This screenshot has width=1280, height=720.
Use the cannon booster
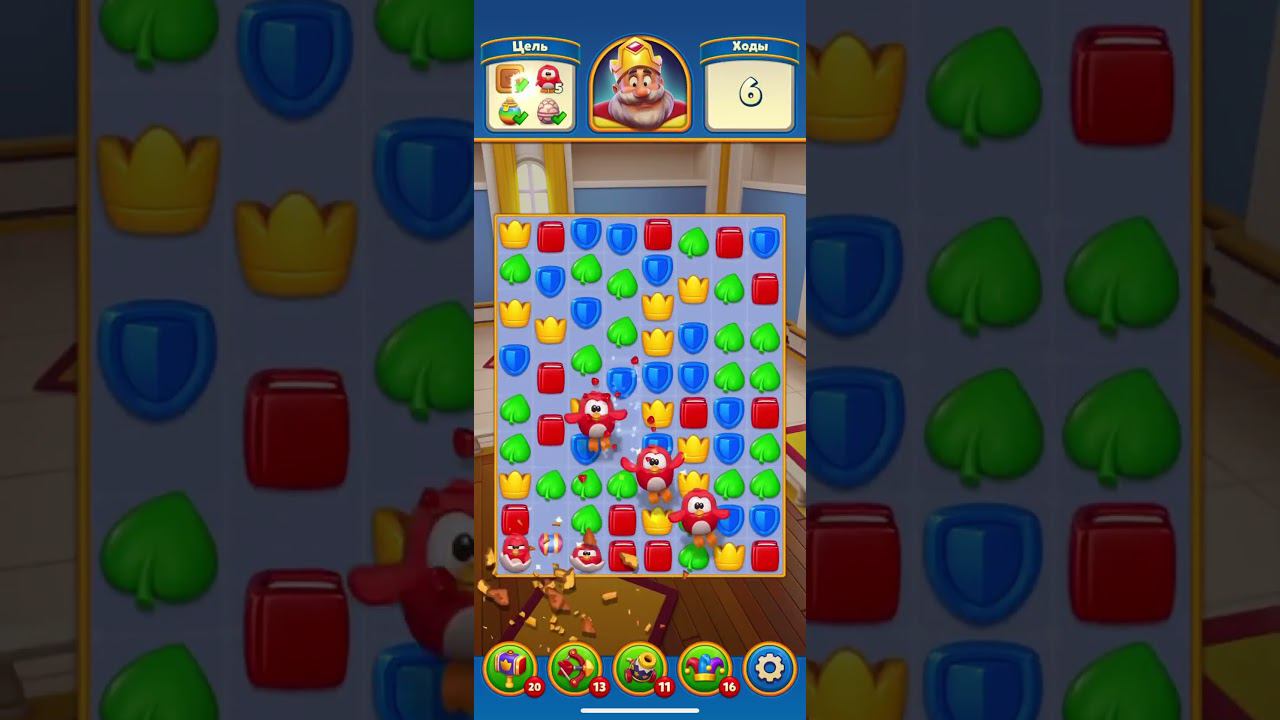coord(639,668)
